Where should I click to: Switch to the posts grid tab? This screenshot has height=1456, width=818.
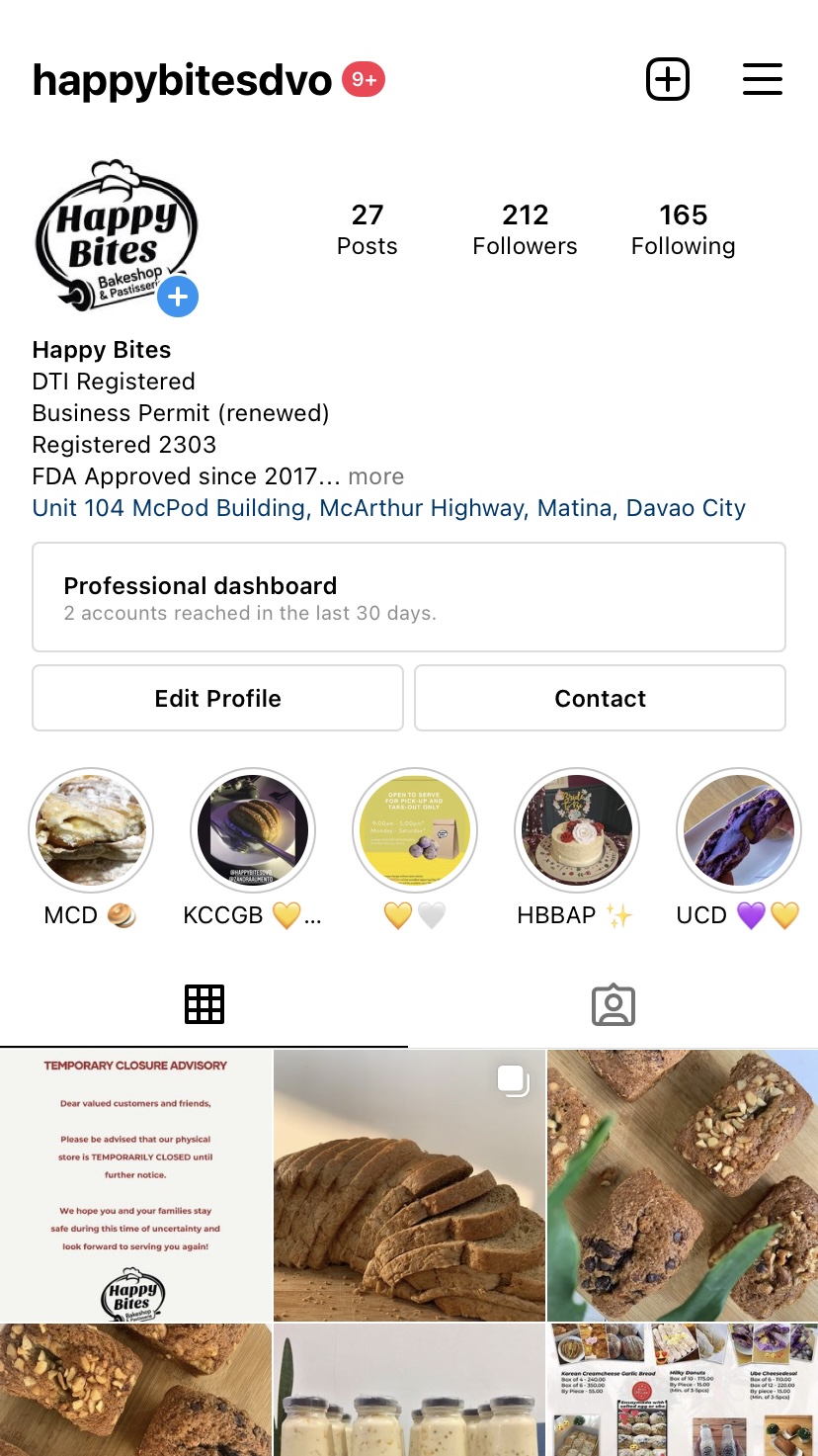(204, 1004)
